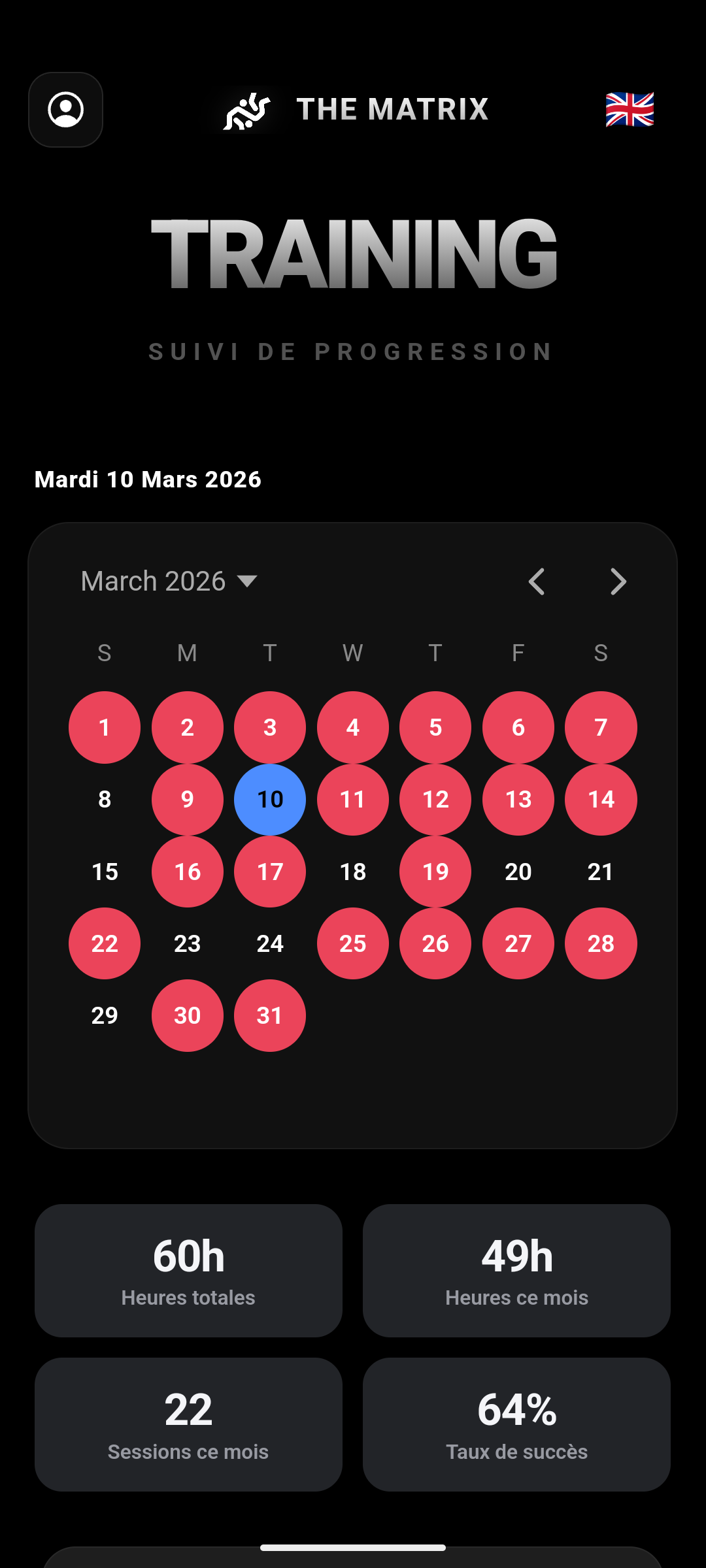Viewport: 706px width, 1568px height.
Task: Select the currently highlighted day 10
Action: 269,800
